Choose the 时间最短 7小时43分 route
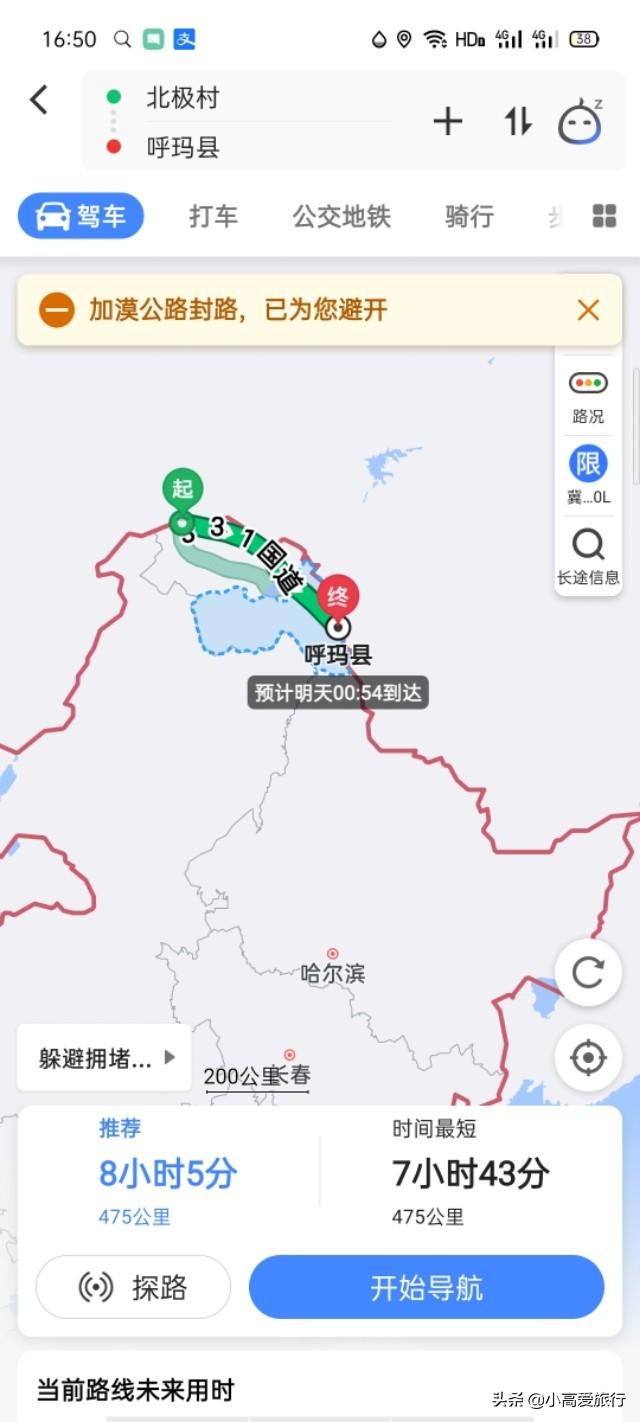This screenshot has width=640, height=1422. 470,1173
